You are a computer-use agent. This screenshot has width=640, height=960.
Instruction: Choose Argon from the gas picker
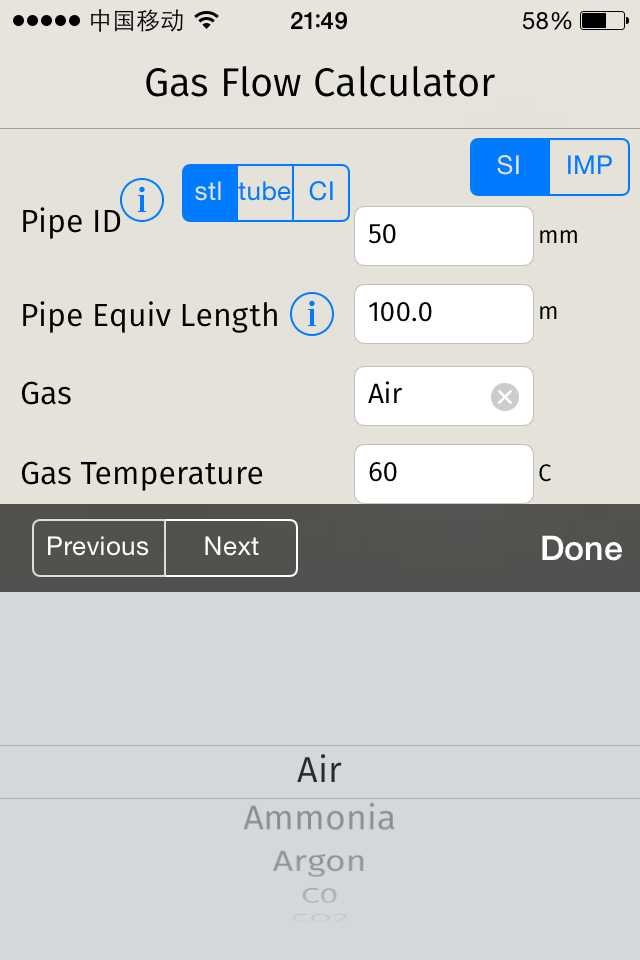pyautogui.click(x=319, y=861)
